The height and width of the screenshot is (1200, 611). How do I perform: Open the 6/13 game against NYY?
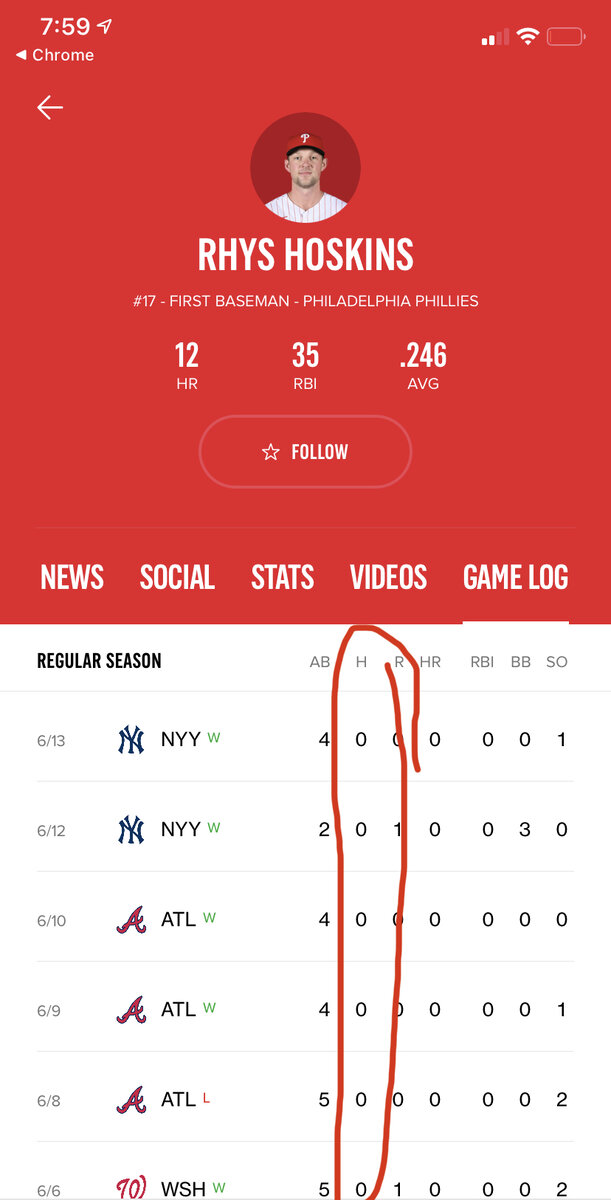tap(305, 740)
